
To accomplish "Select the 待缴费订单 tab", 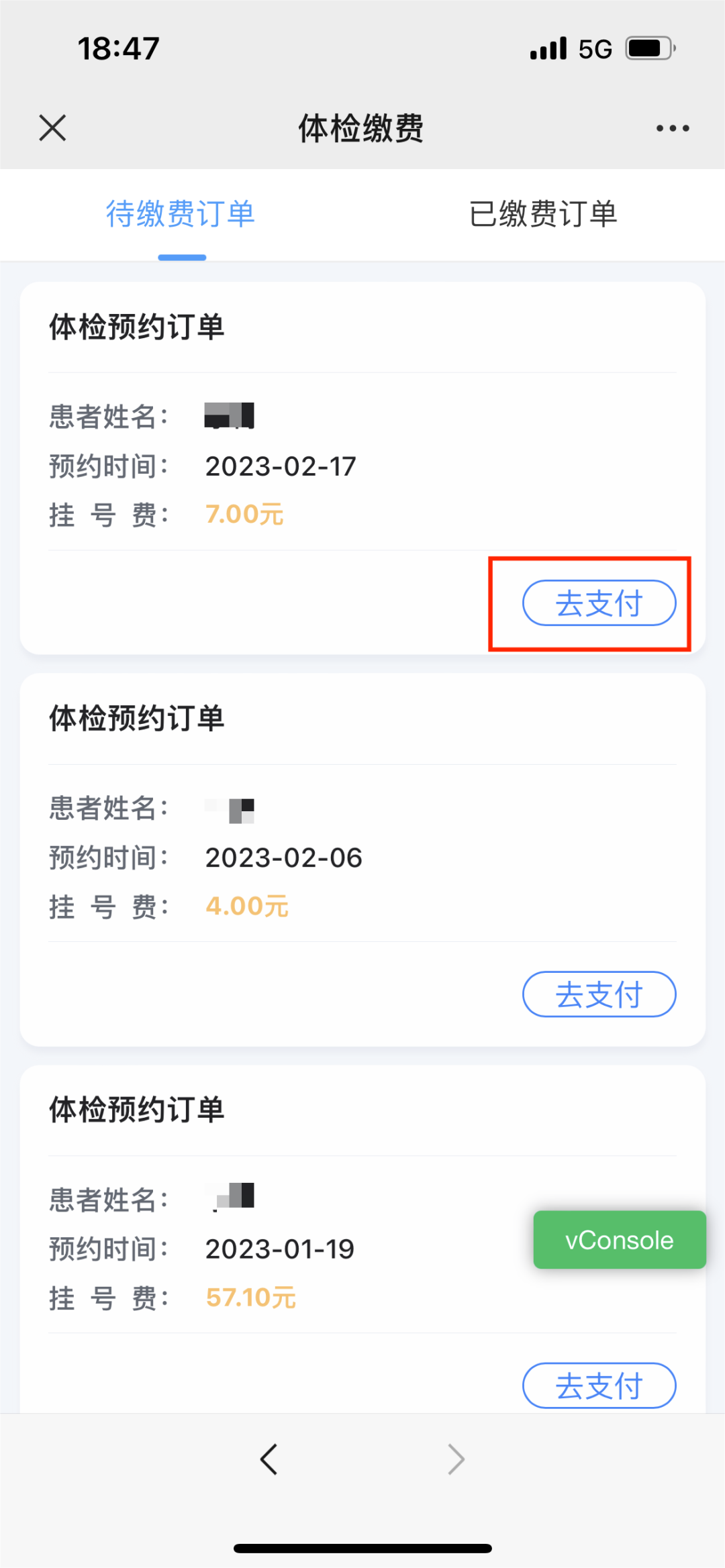I will (181, 214).
